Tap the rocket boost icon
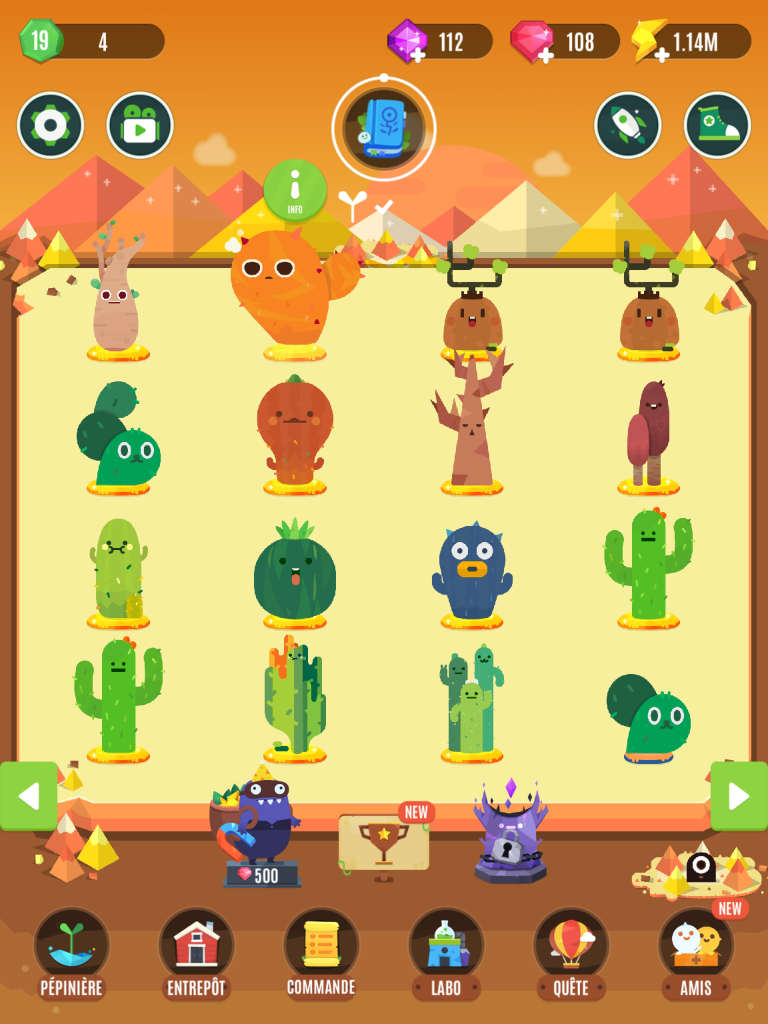This screenshot has width=768, height=1024. tap(628, 125)
